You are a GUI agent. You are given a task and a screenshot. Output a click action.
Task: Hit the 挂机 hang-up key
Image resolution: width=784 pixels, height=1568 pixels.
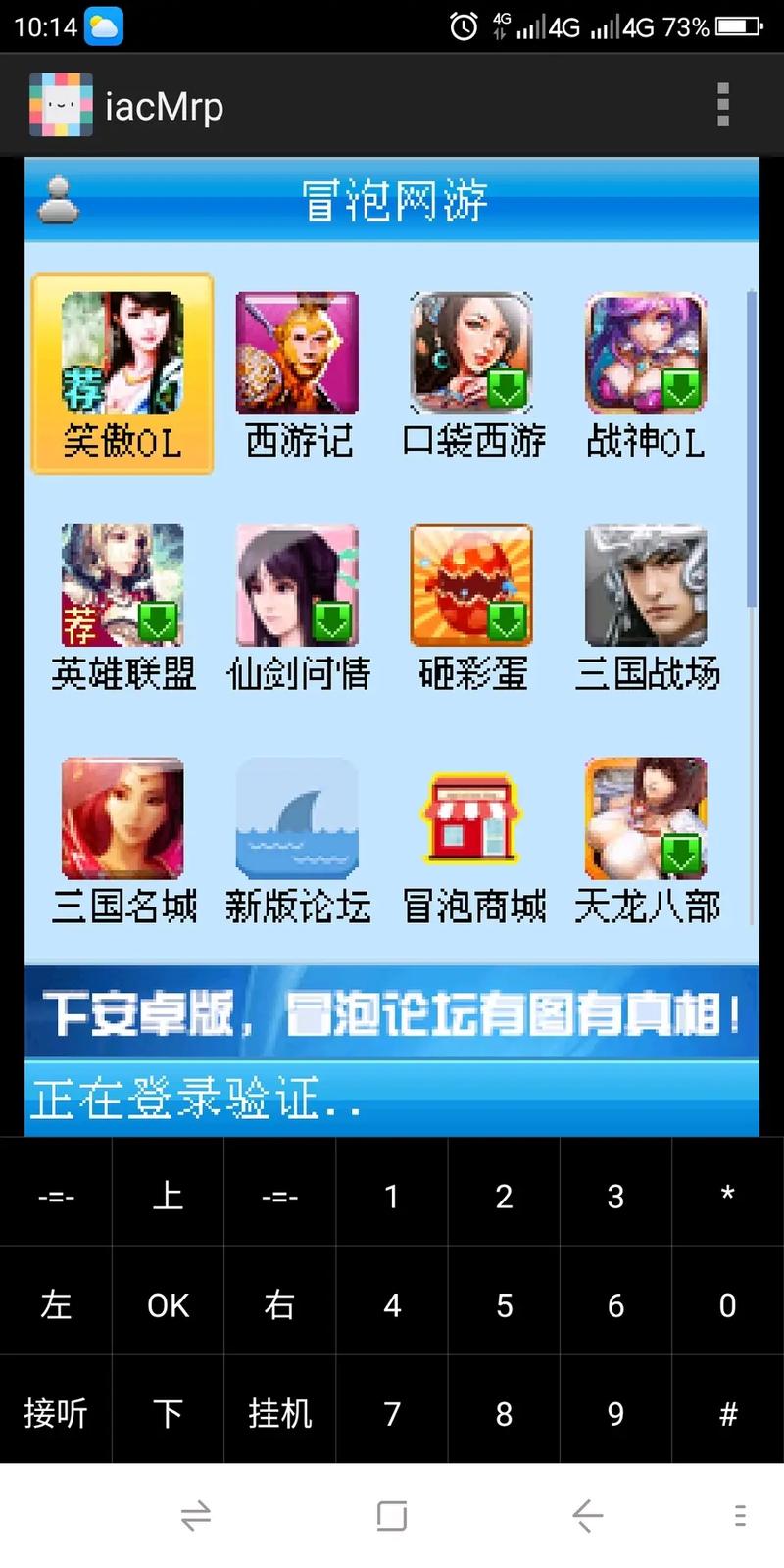(279, 1413)
